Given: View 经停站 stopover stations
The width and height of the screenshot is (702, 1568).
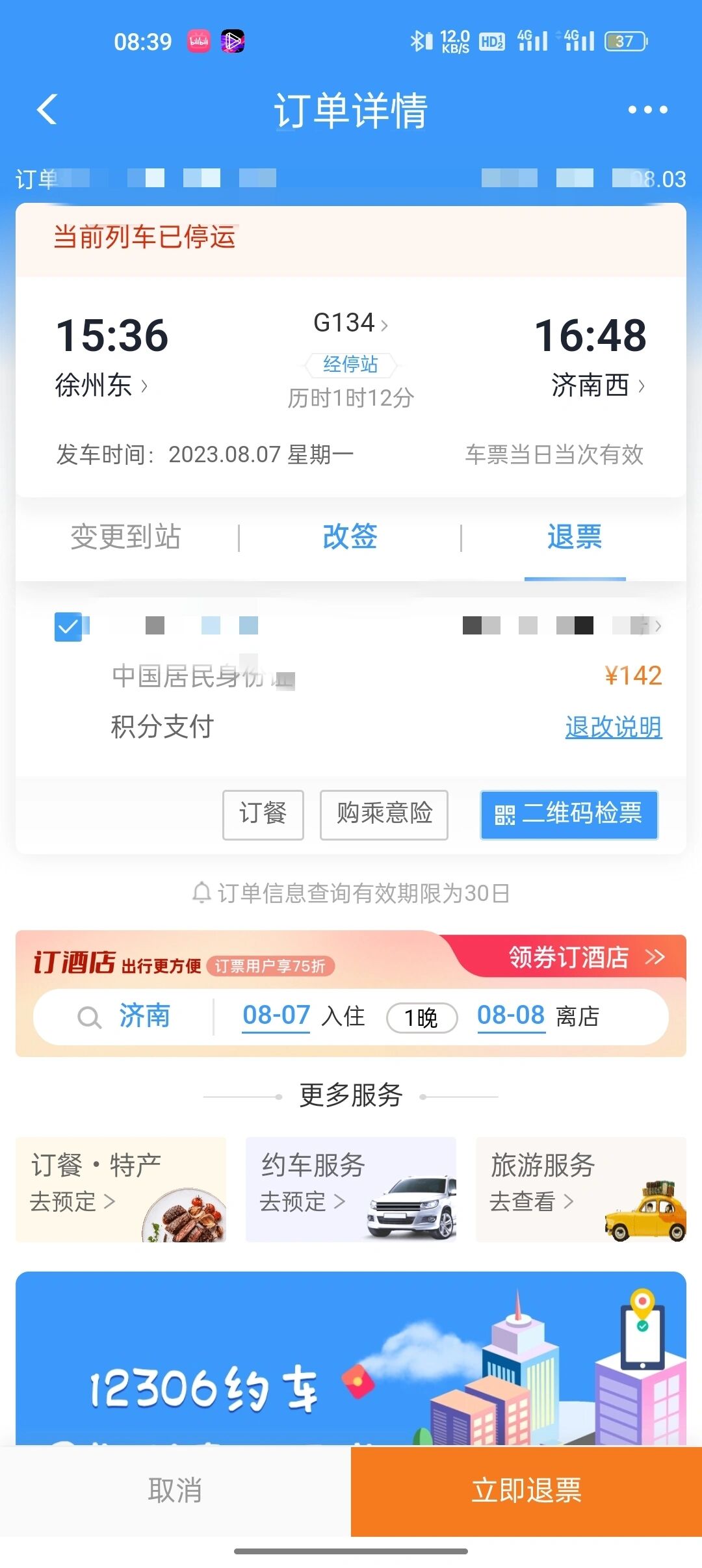Looking at the screenshot, I should tap(350, 364).
